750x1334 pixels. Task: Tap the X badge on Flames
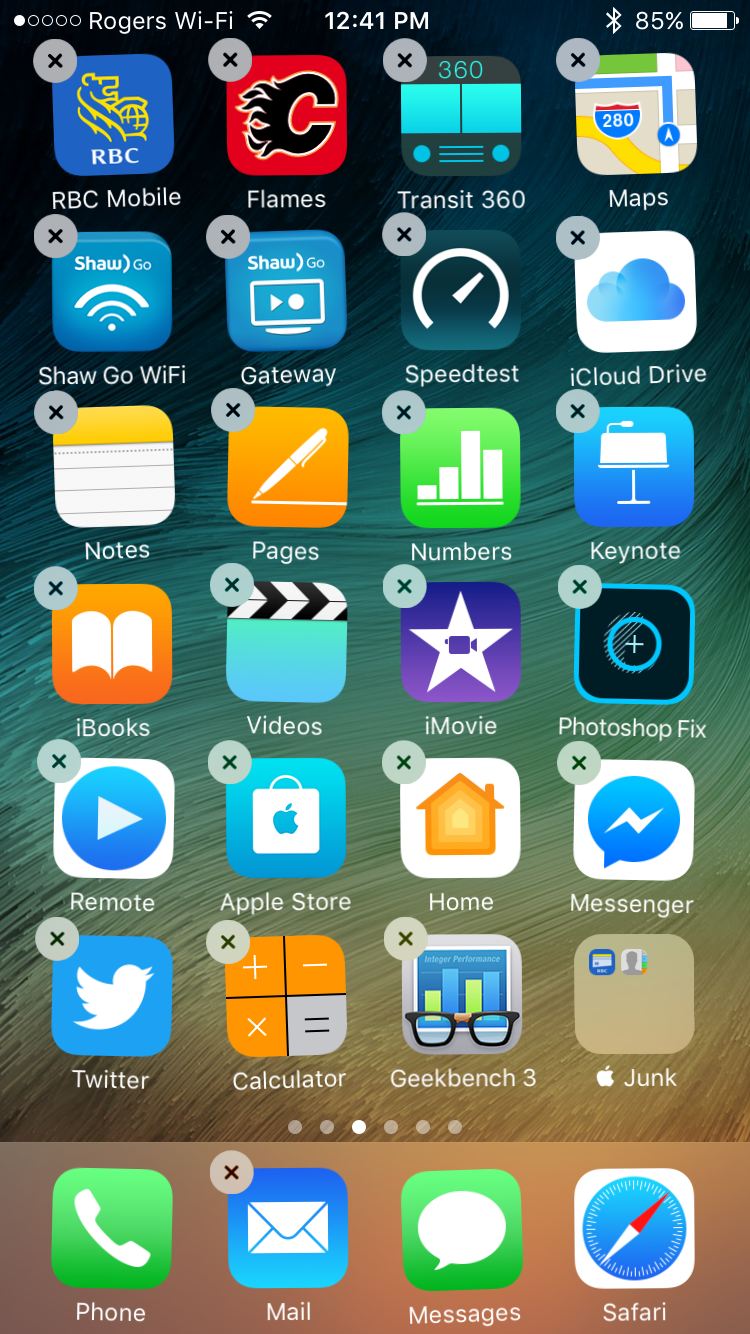[x=230, y=60]
